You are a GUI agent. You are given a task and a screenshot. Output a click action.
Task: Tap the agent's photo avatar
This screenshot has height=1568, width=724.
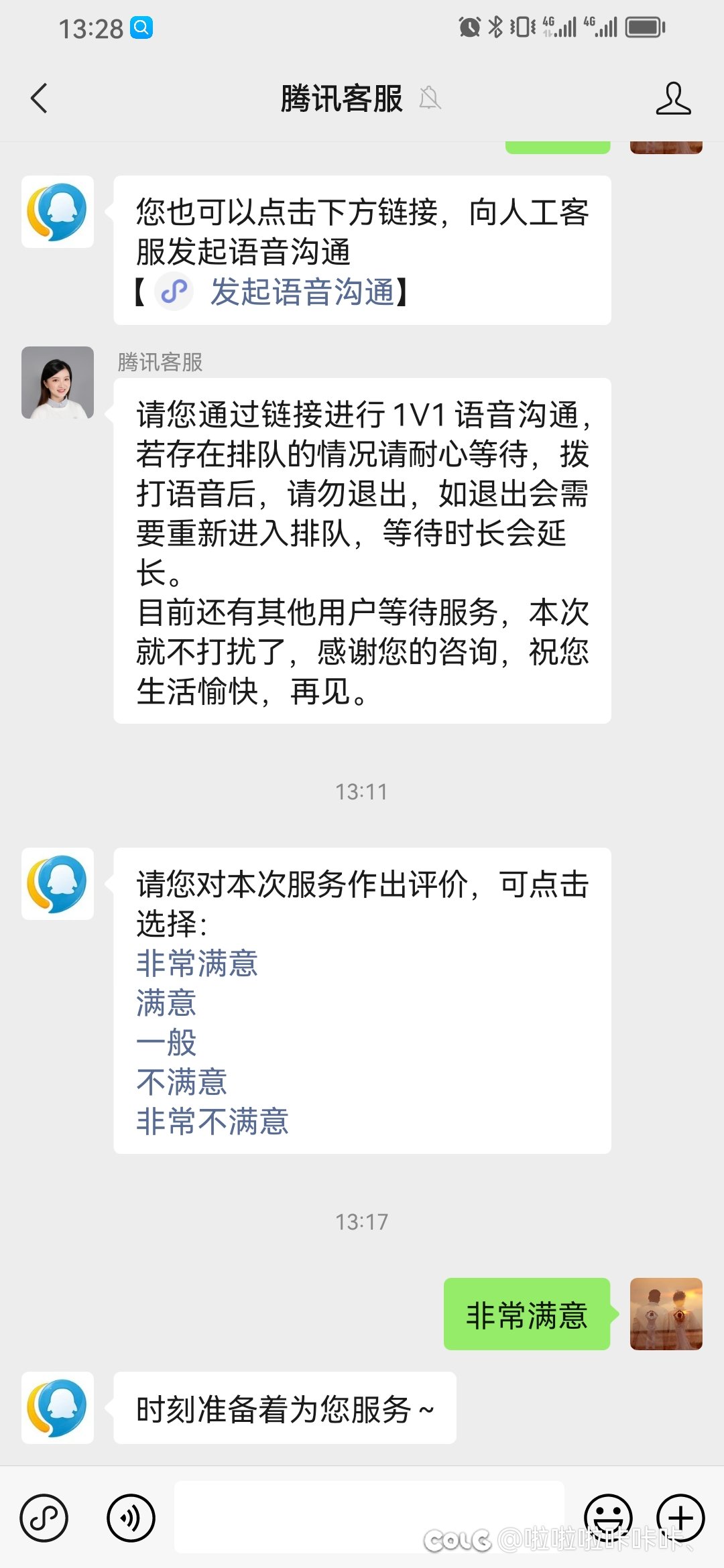coord(58,383)
